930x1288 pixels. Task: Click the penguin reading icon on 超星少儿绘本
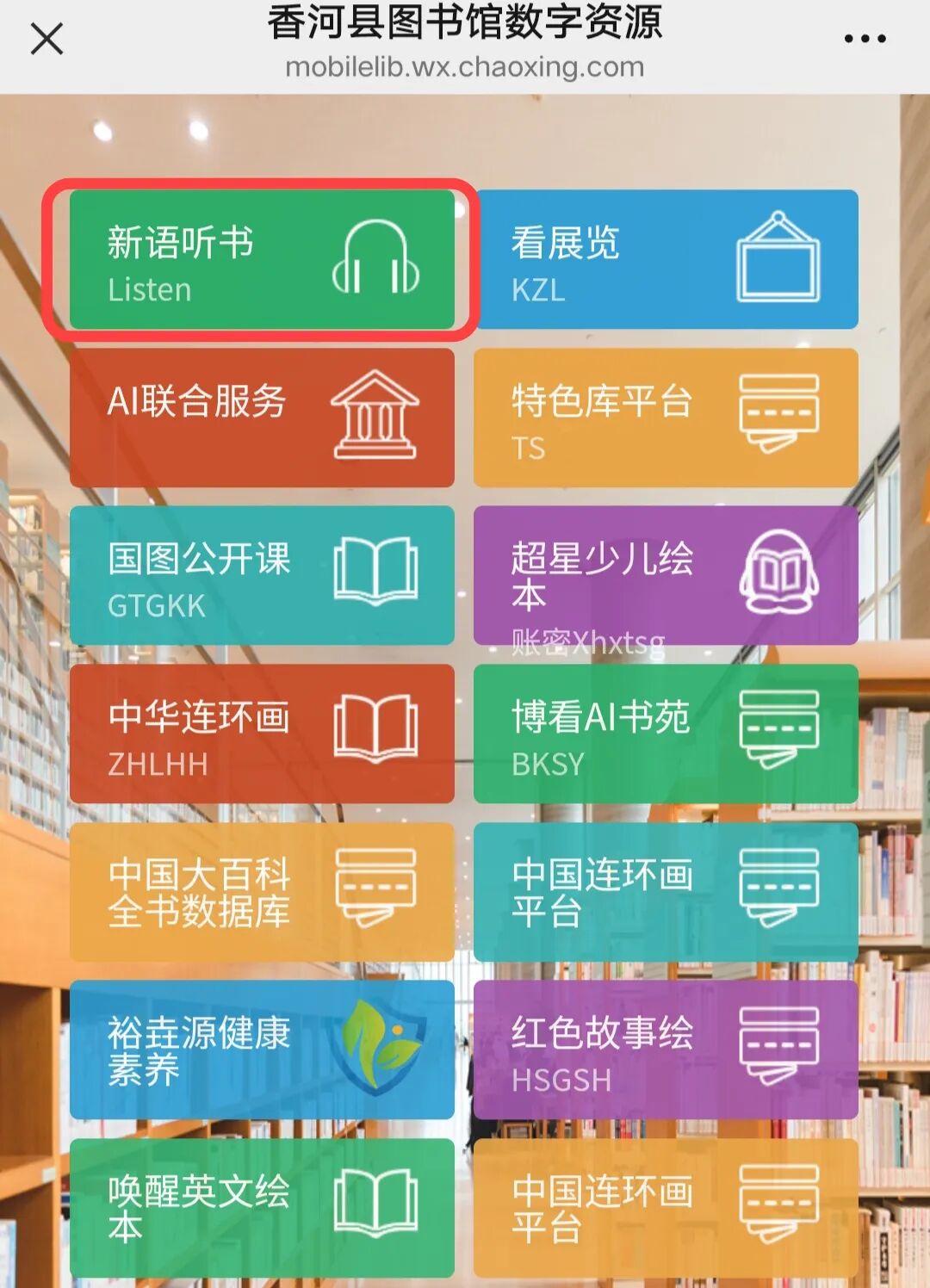[778, 571]
